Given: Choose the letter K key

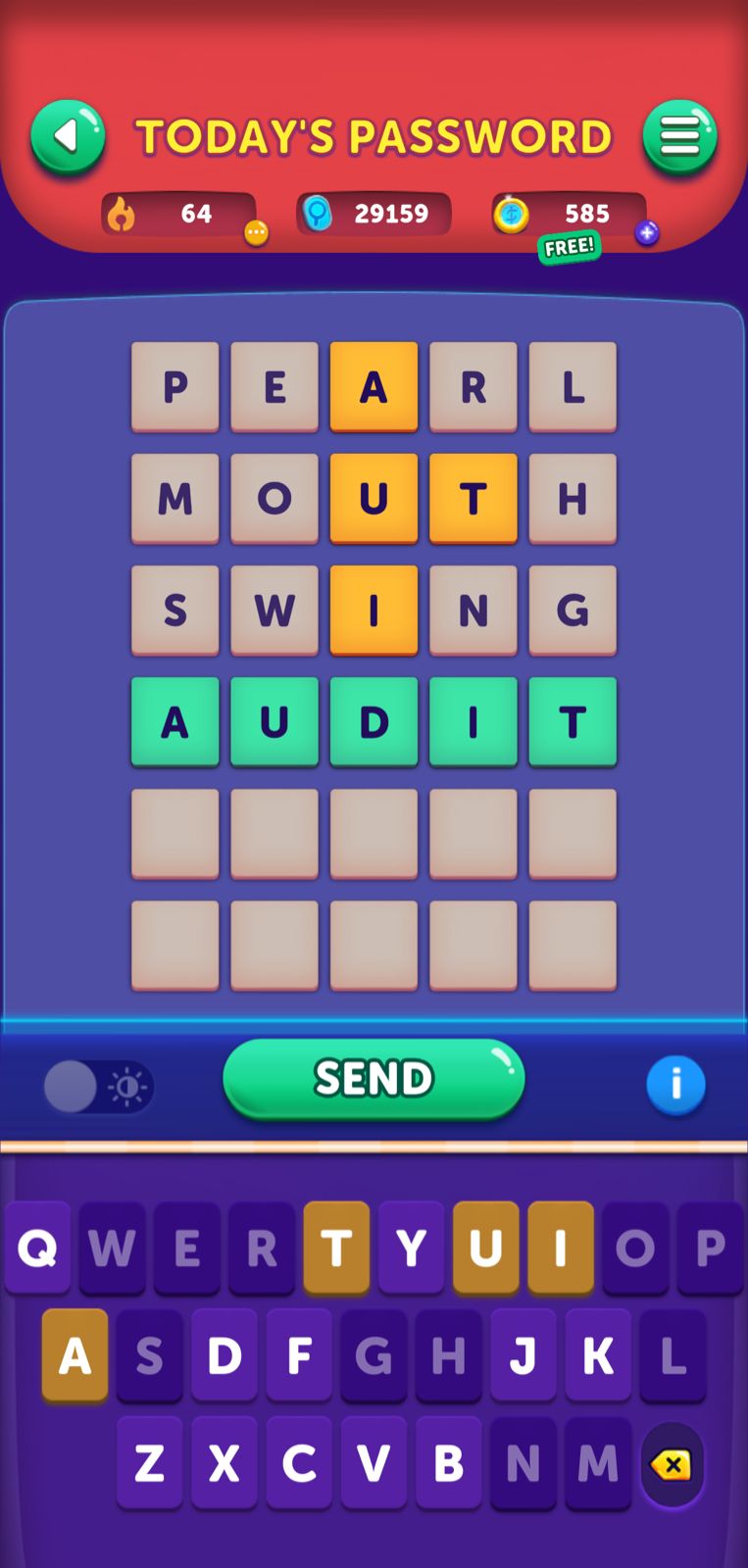Looking at the screenshot, I should [x=598, y=1356].
